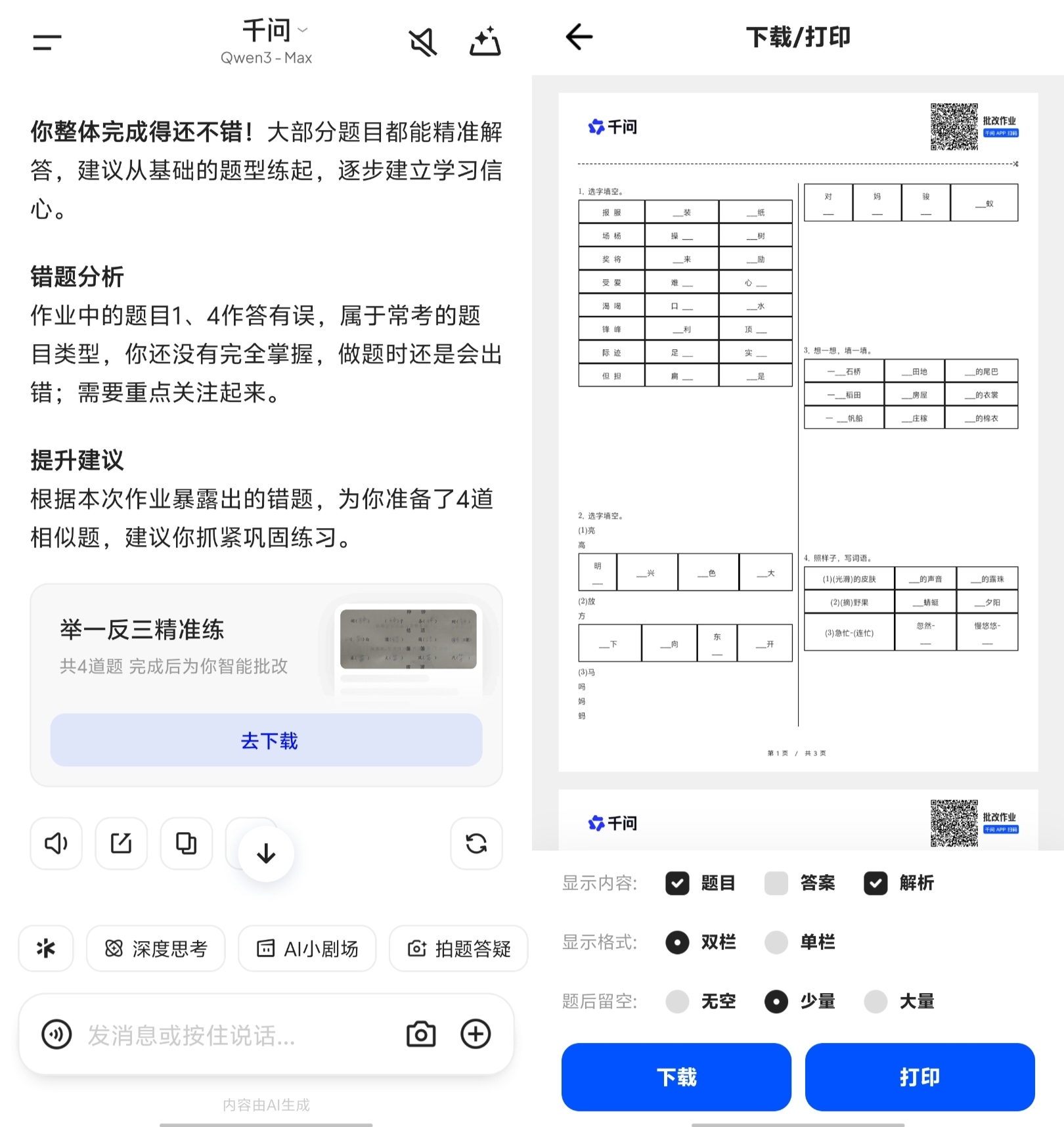Start a new chat session
The width and height of the screenshot is (1064, 1127).
click(x=485, y=43)
